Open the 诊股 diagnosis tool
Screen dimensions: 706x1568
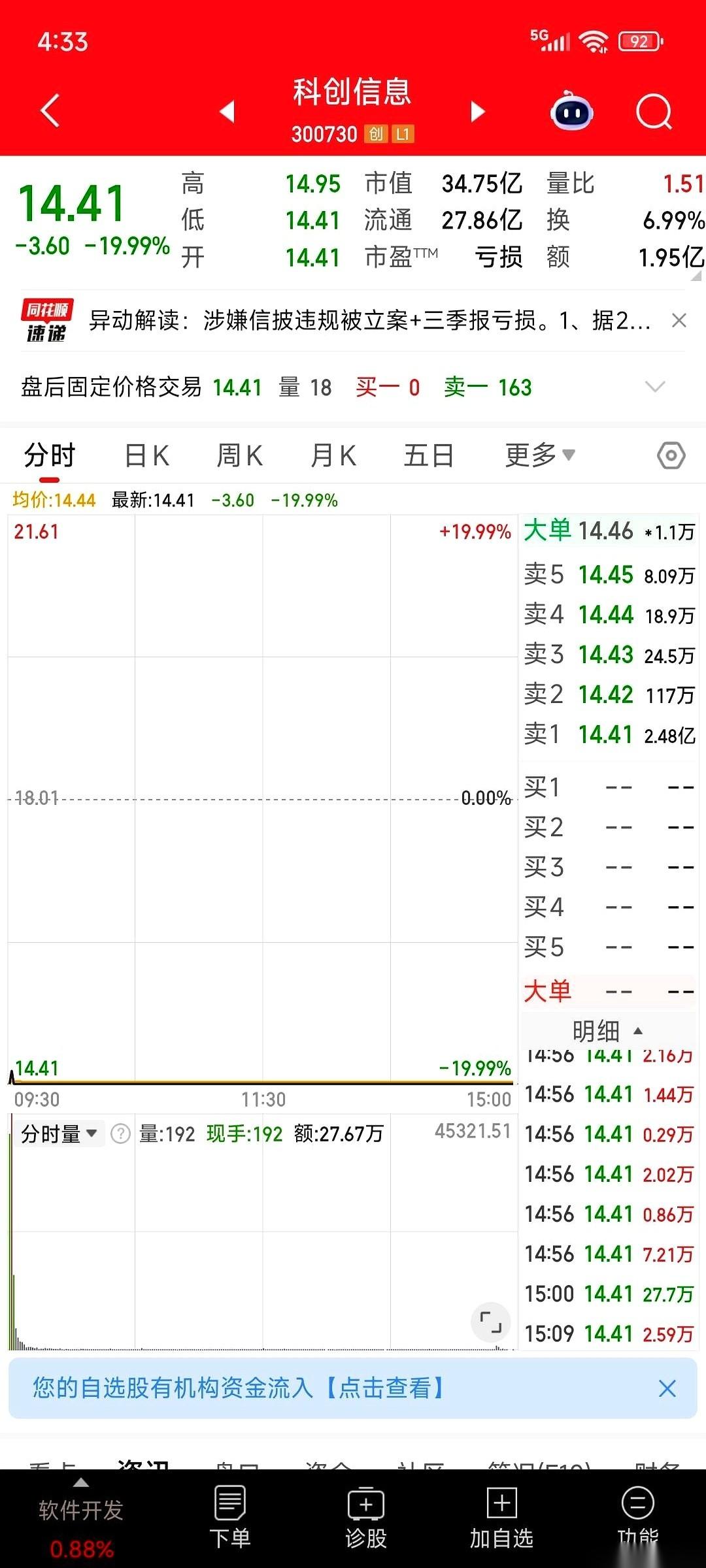366,1514
